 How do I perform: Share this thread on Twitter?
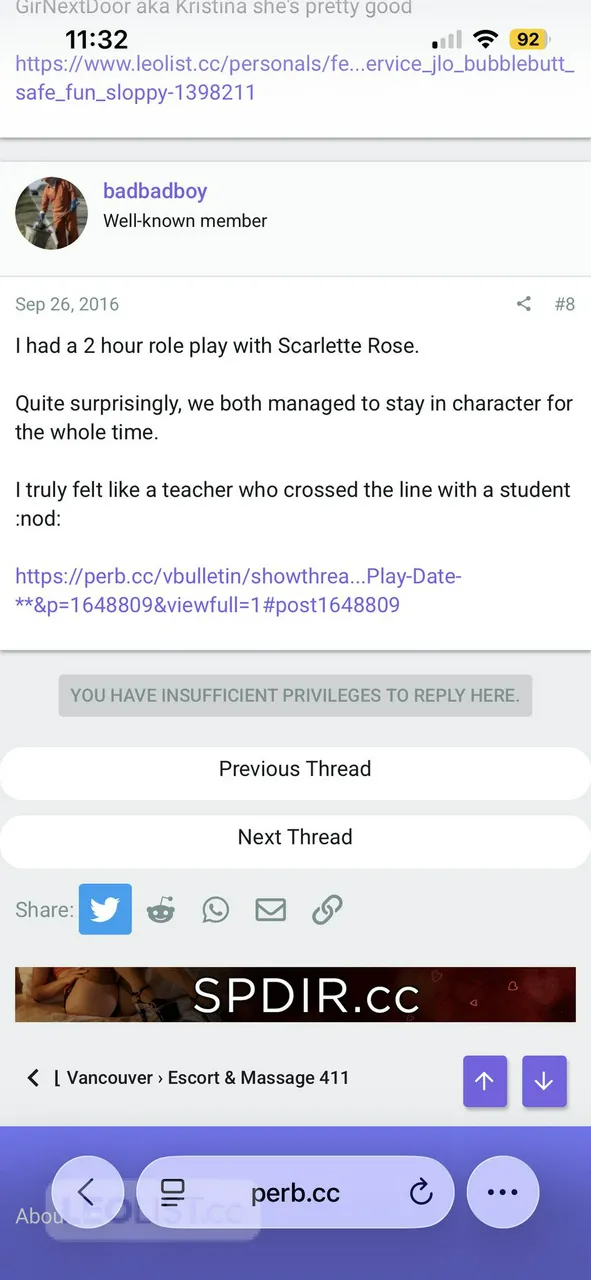tap(105, 909)
